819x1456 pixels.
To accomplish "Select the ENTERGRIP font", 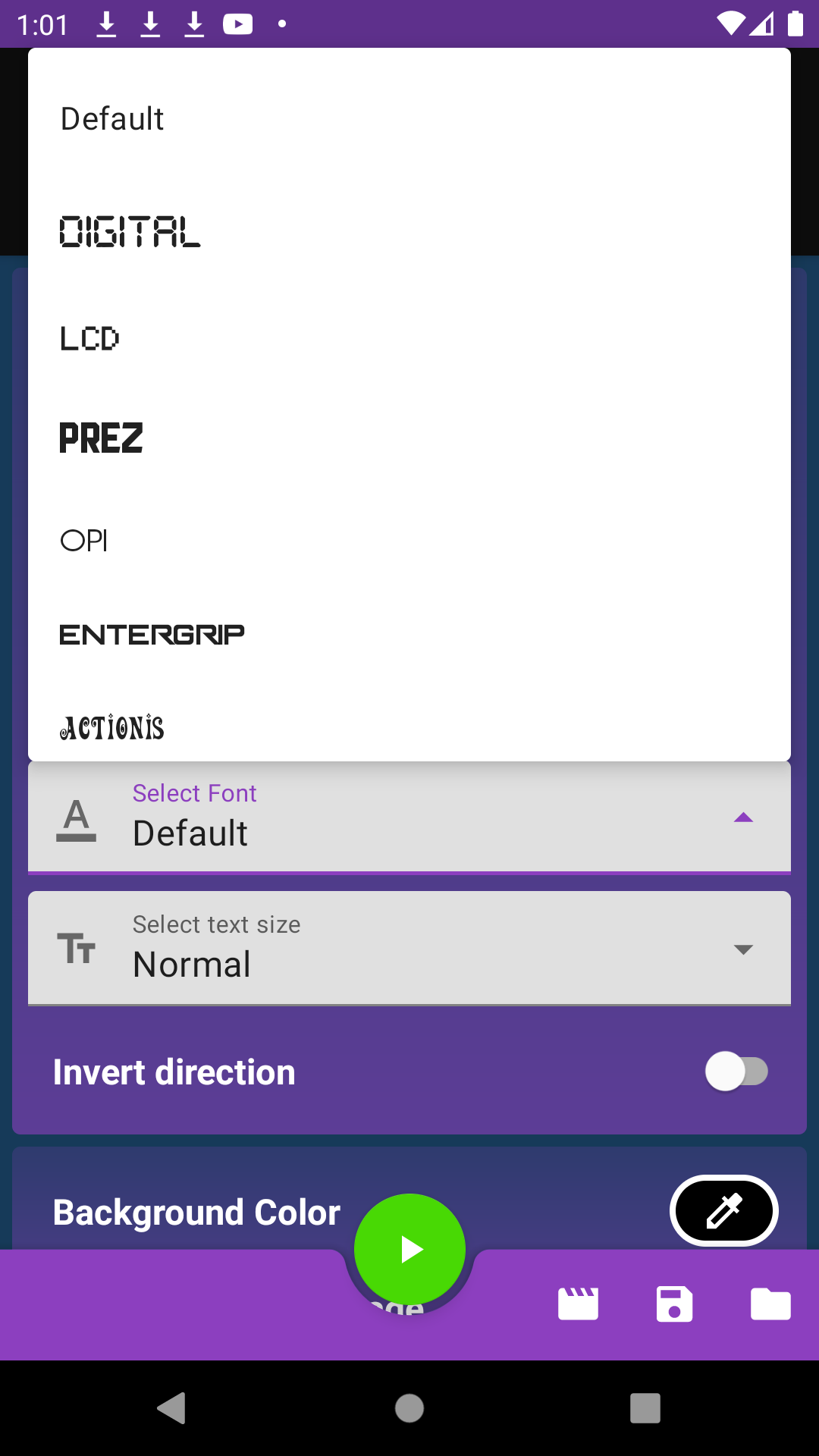I will click(x=152, y=633).
